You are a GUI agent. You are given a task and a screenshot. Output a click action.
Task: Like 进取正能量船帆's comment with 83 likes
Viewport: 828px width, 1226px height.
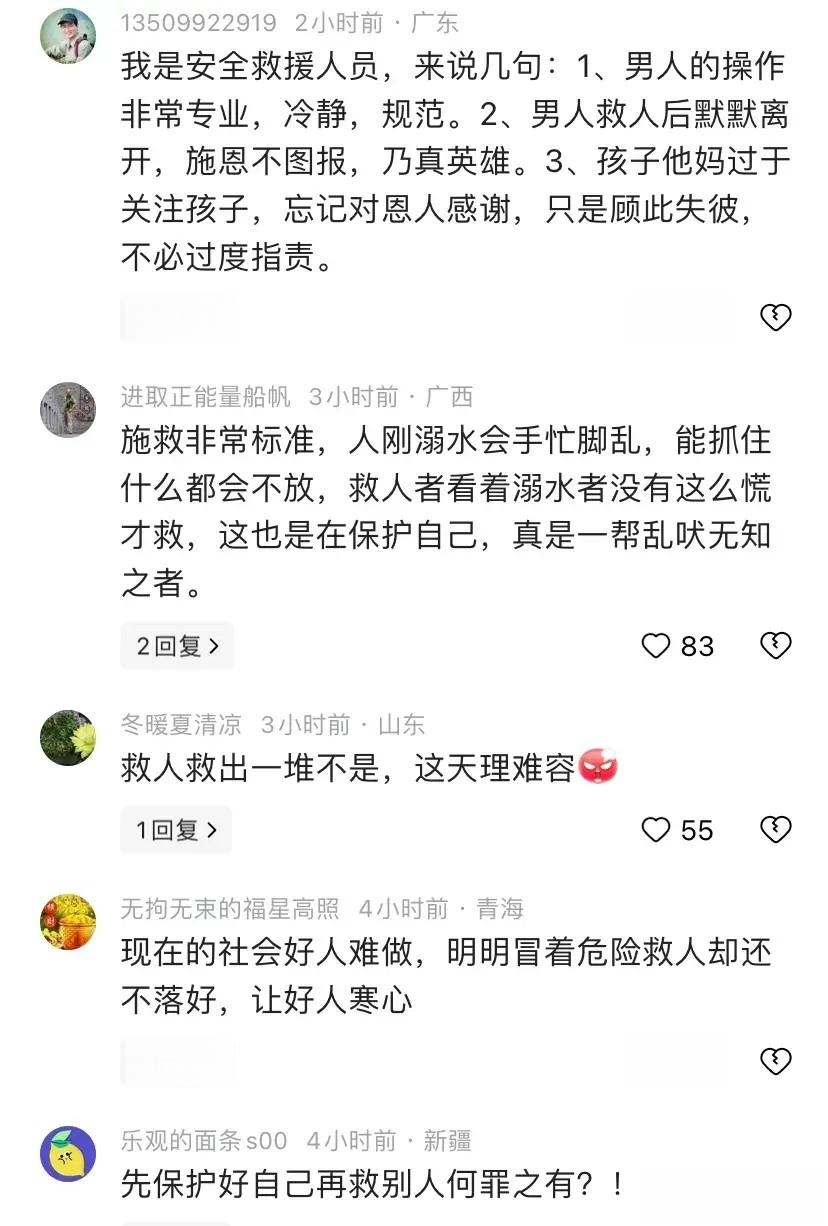[655, 646]
